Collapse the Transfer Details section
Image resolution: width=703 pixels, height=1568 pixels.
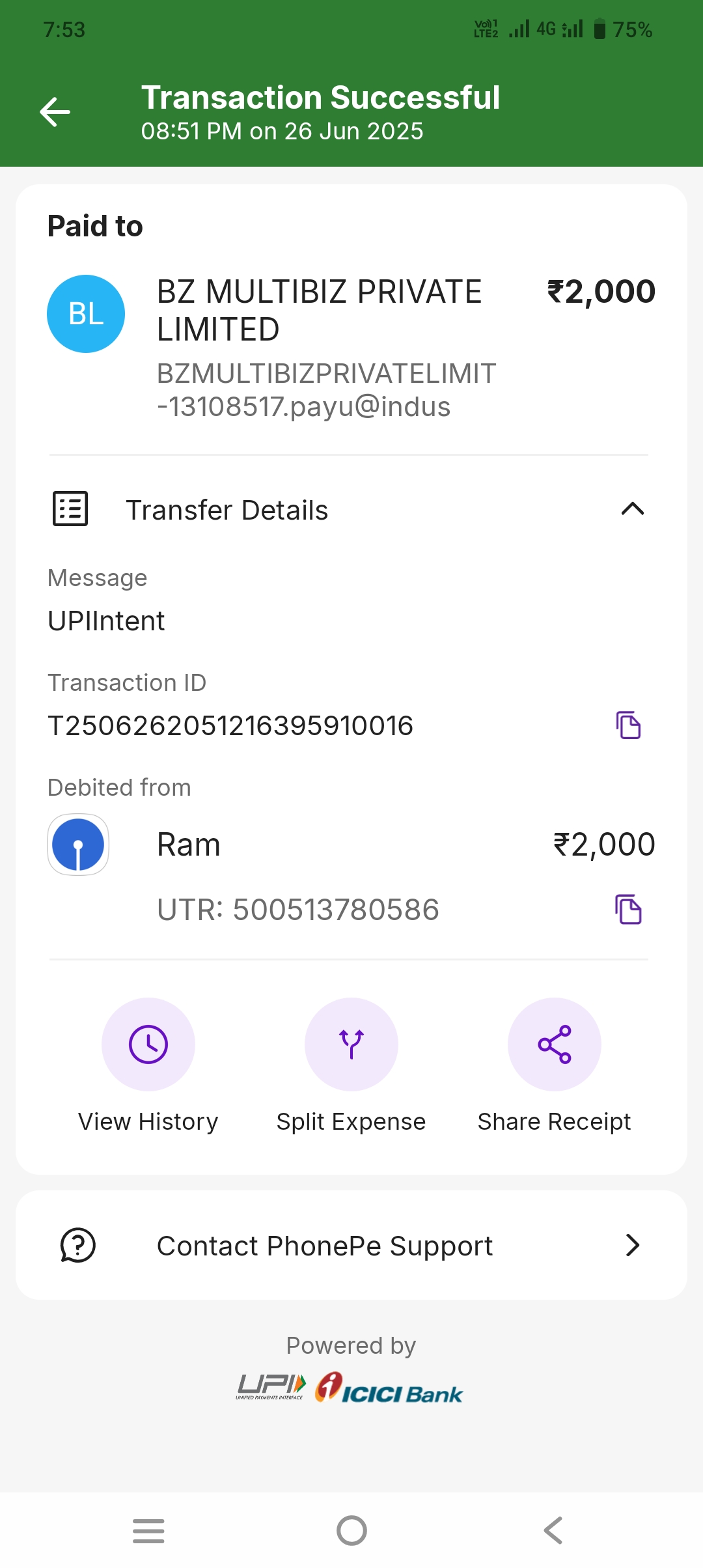click(632, 509)
